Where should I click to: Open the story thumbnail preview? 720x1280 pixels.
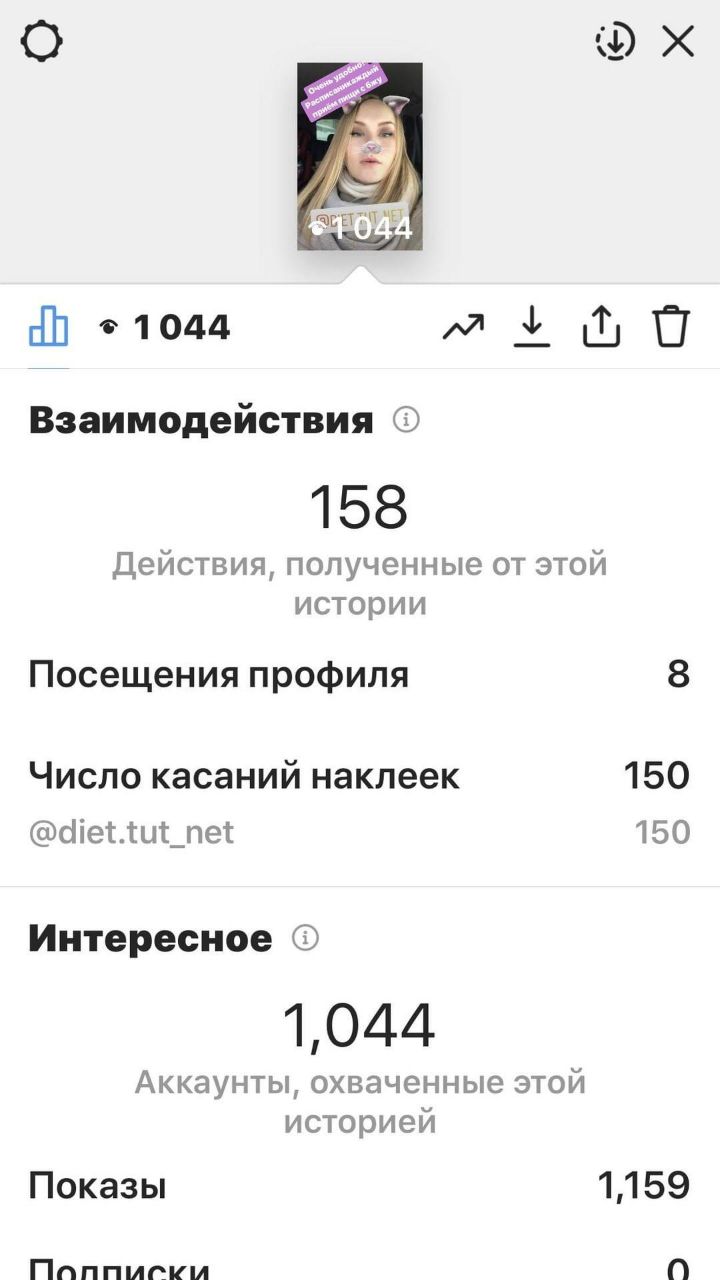[x=360, y=156]
